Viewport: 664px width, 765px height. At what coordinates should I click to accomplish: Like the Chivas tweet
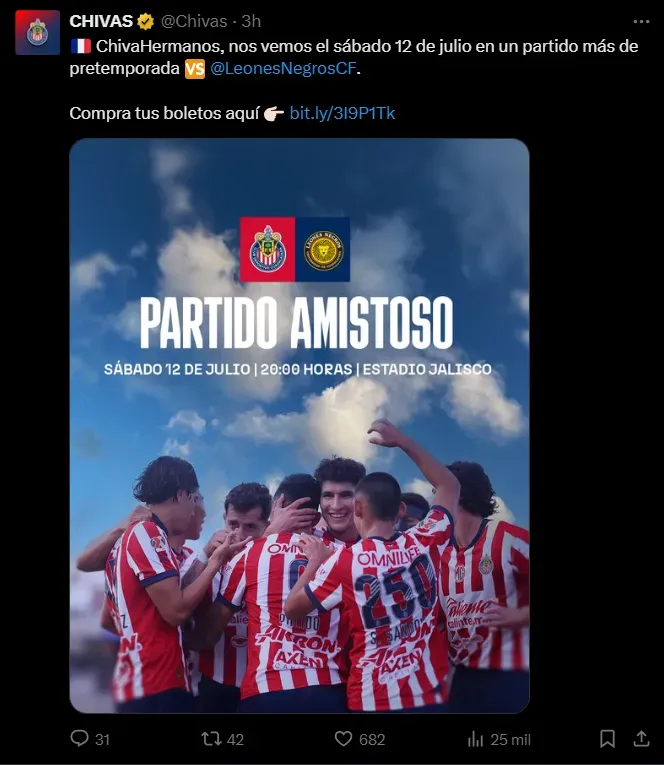click(x=343, y=739)
